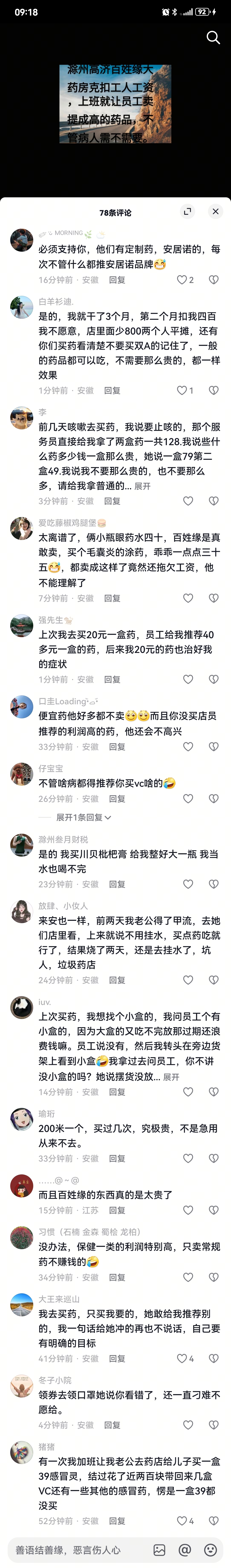This screenshot has height=1568, width=231.
Task: Mention someone with the @ icon
Action: tap(185, 1550)
